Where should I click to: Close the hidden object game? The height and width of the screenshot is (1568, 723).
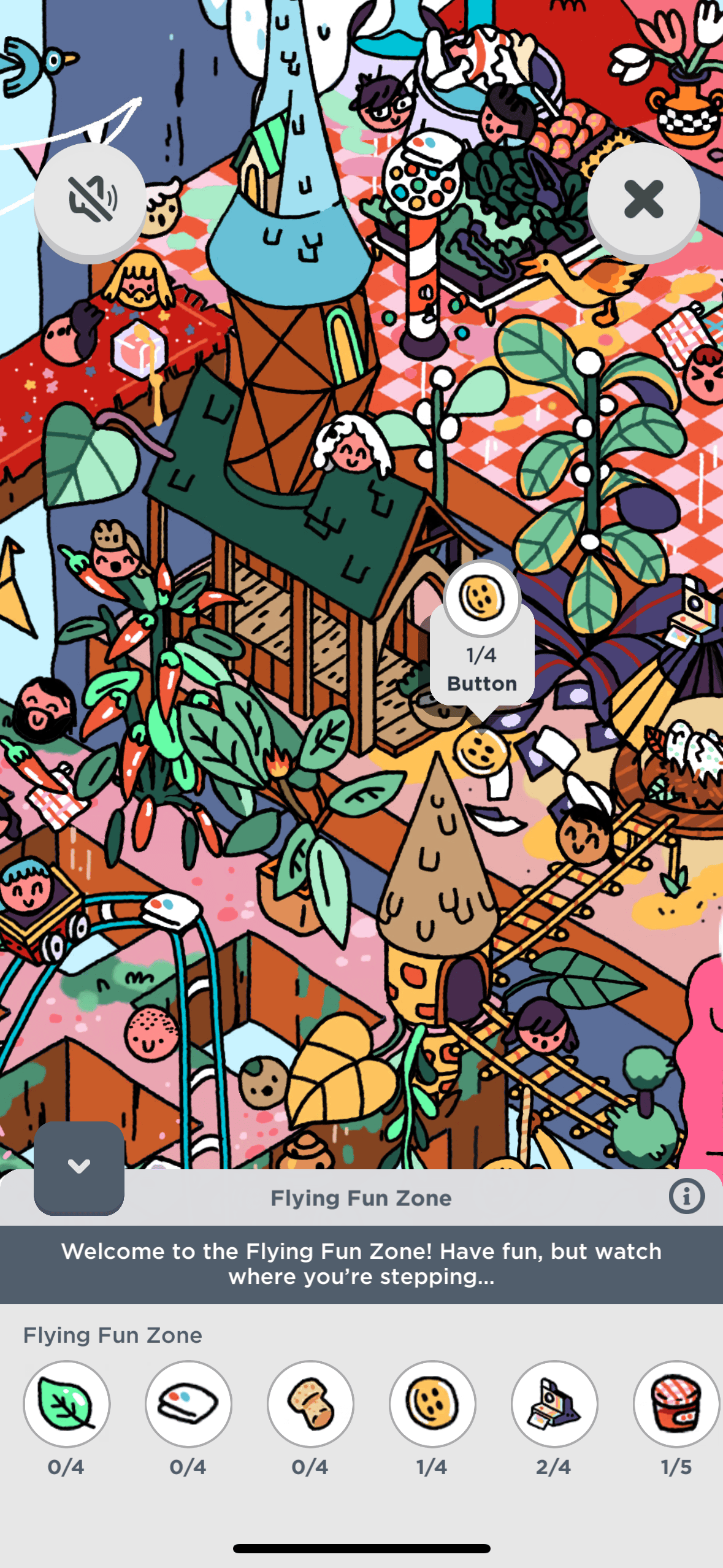coord(643,199)
